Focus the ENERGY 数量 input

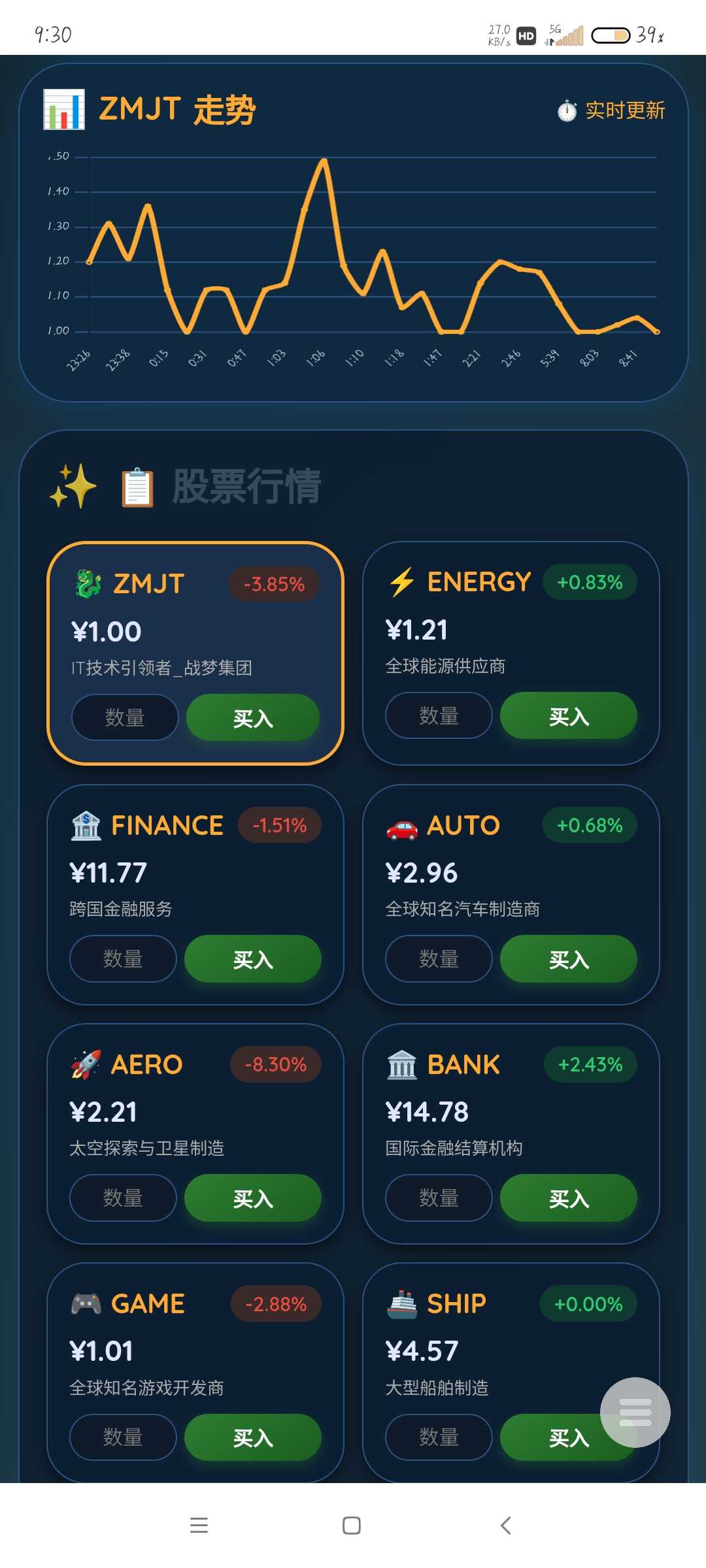pyautogui.click(x=439, y=716)
